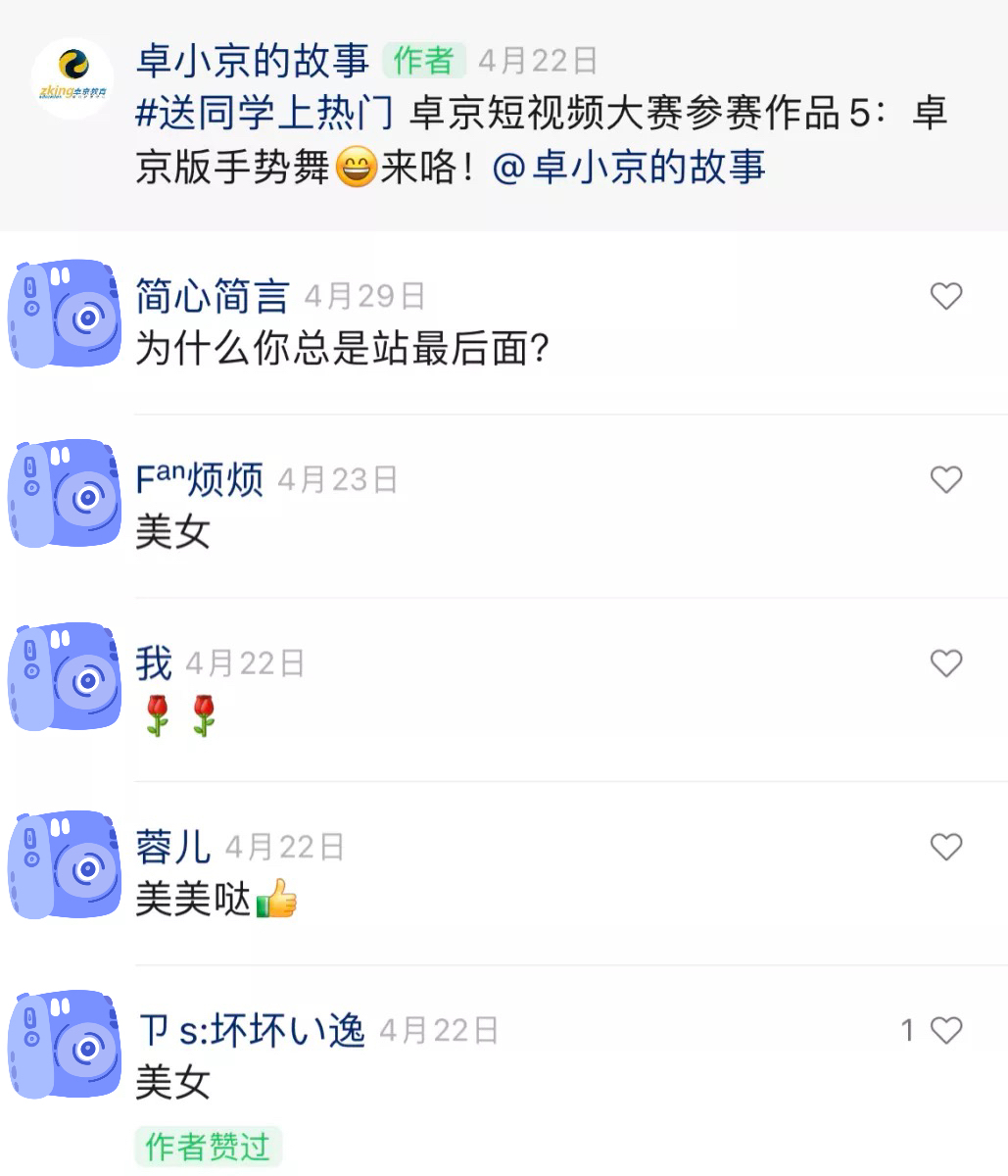
Task: Like Fan烦烦's comment
Action: [x=945, y=479]
